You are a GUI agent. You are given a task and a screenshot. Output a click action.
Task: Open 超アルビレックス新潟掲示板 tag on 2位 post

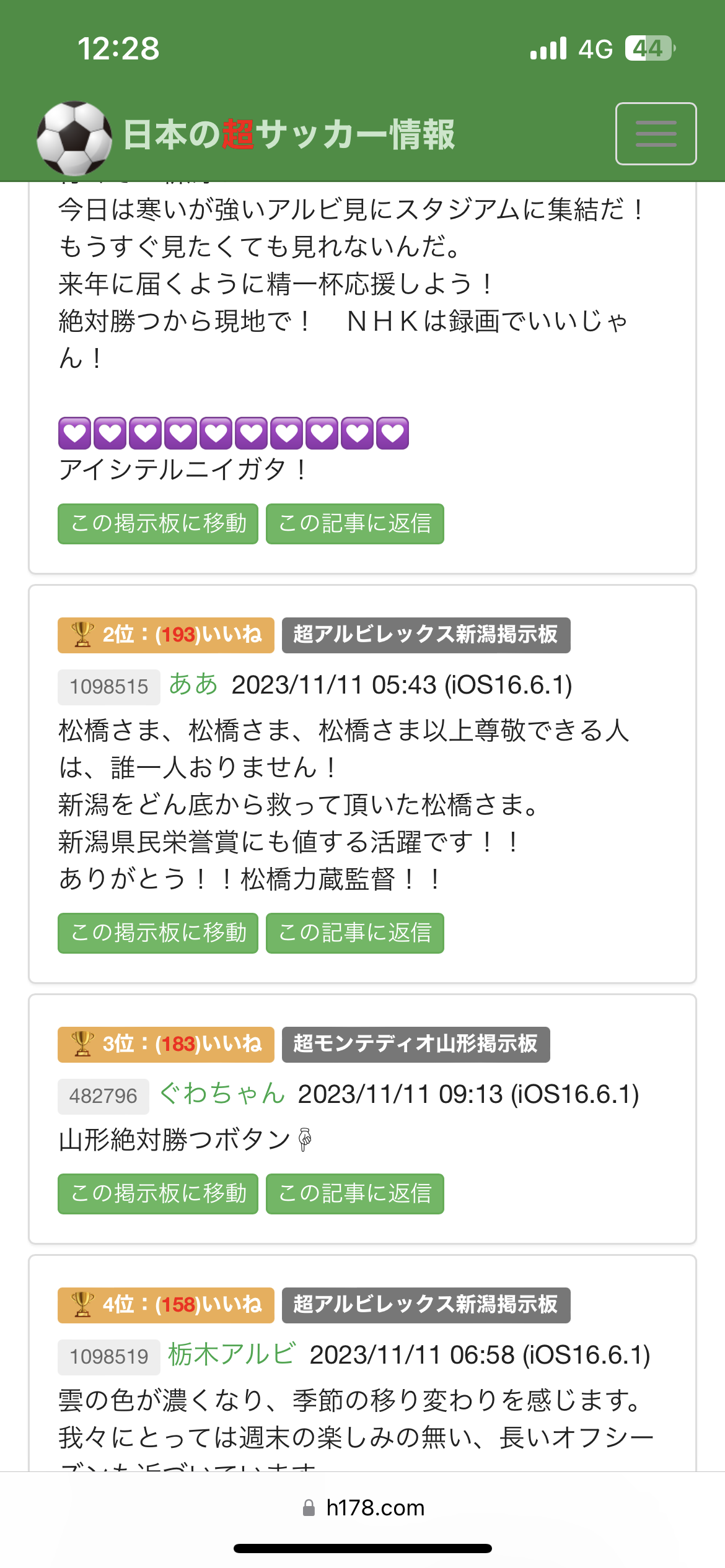tap(426, 635)
